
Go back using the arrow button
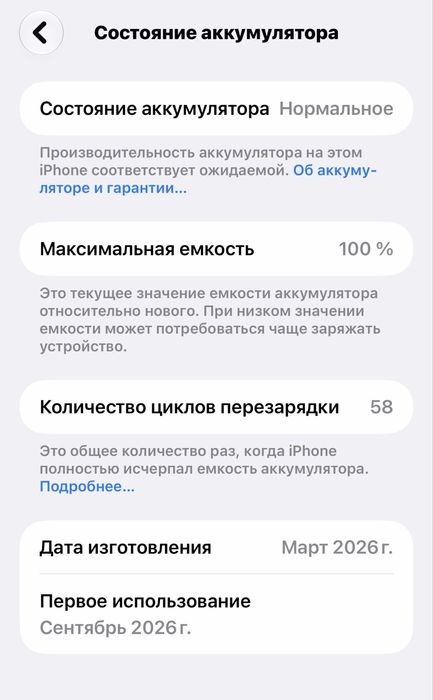[x=41, y=33]
